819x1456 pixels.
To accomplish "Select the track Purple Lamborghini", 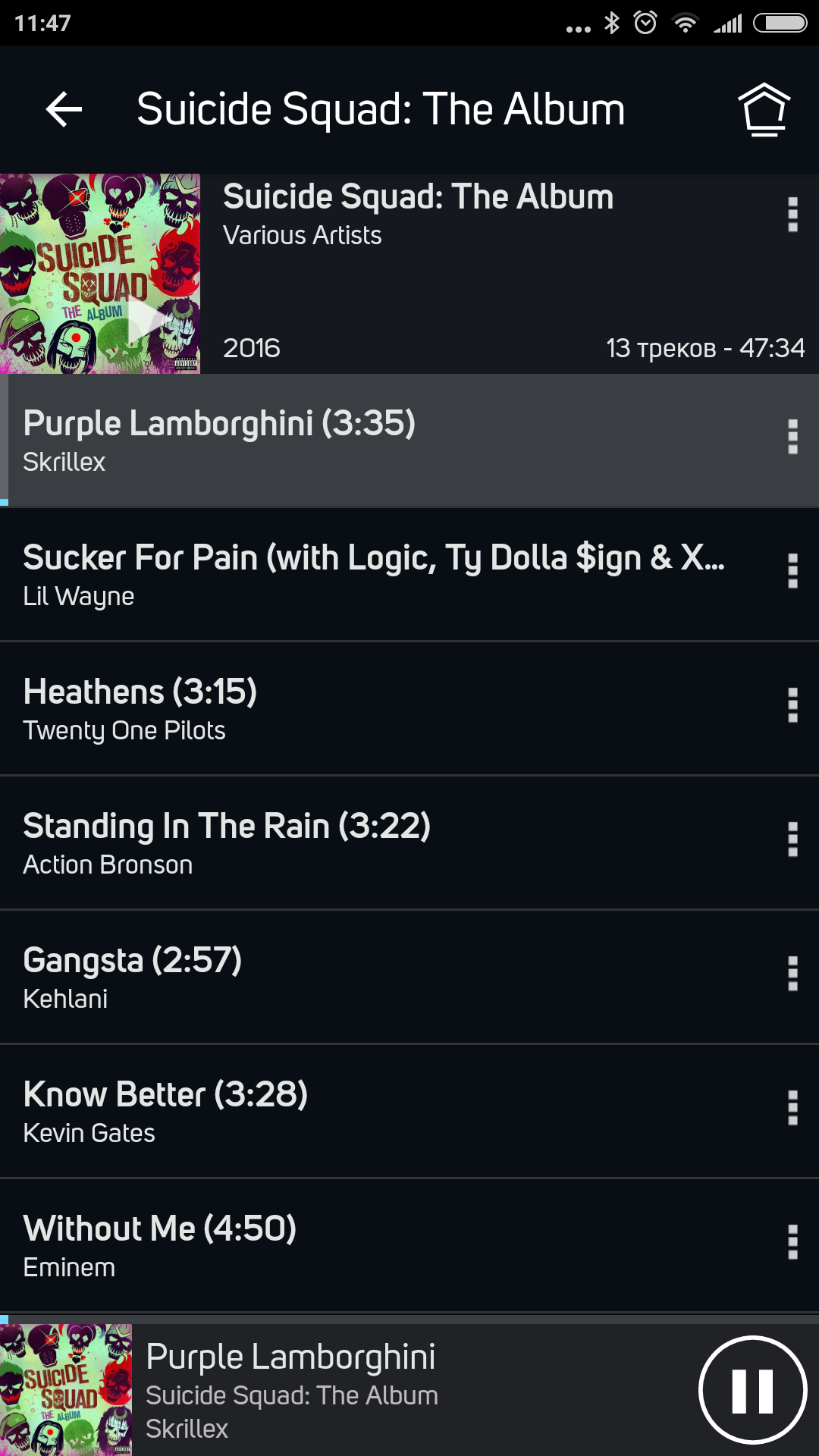I will [x=303, y=441].
